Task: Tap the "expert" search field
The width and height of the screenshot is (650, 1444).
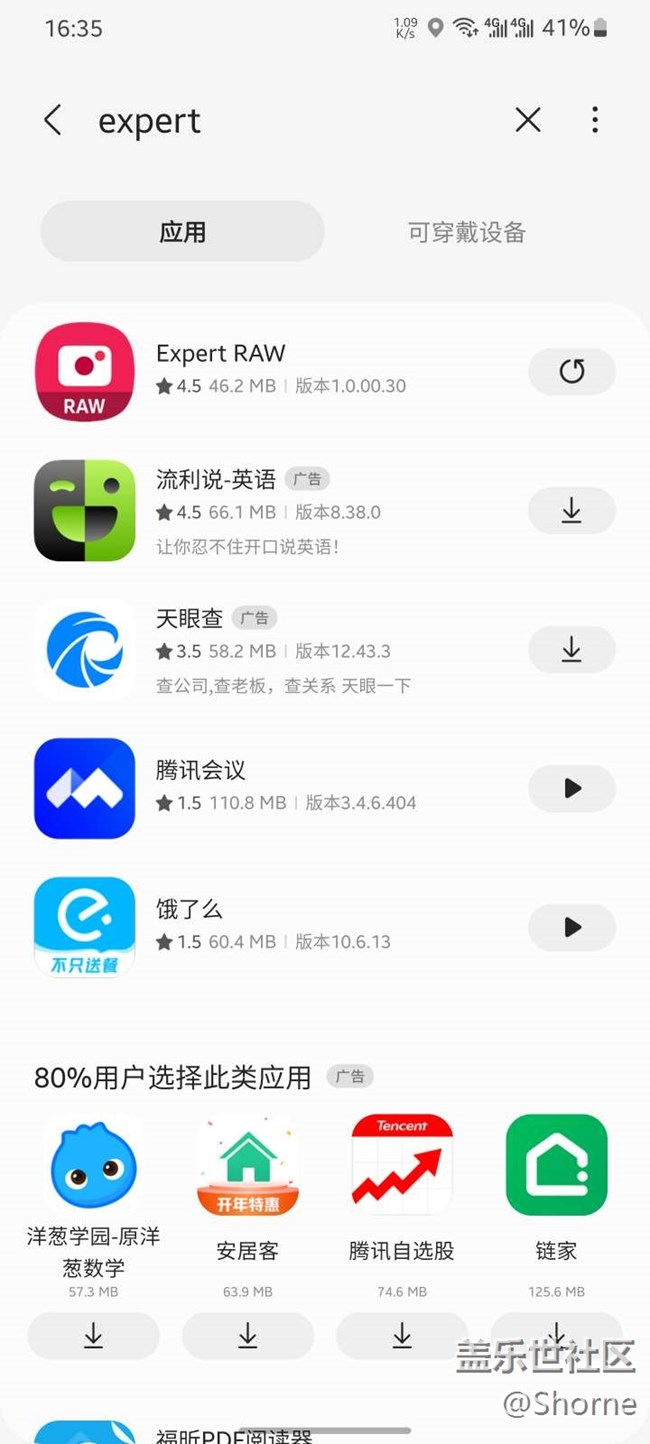Action: (290, 122)
